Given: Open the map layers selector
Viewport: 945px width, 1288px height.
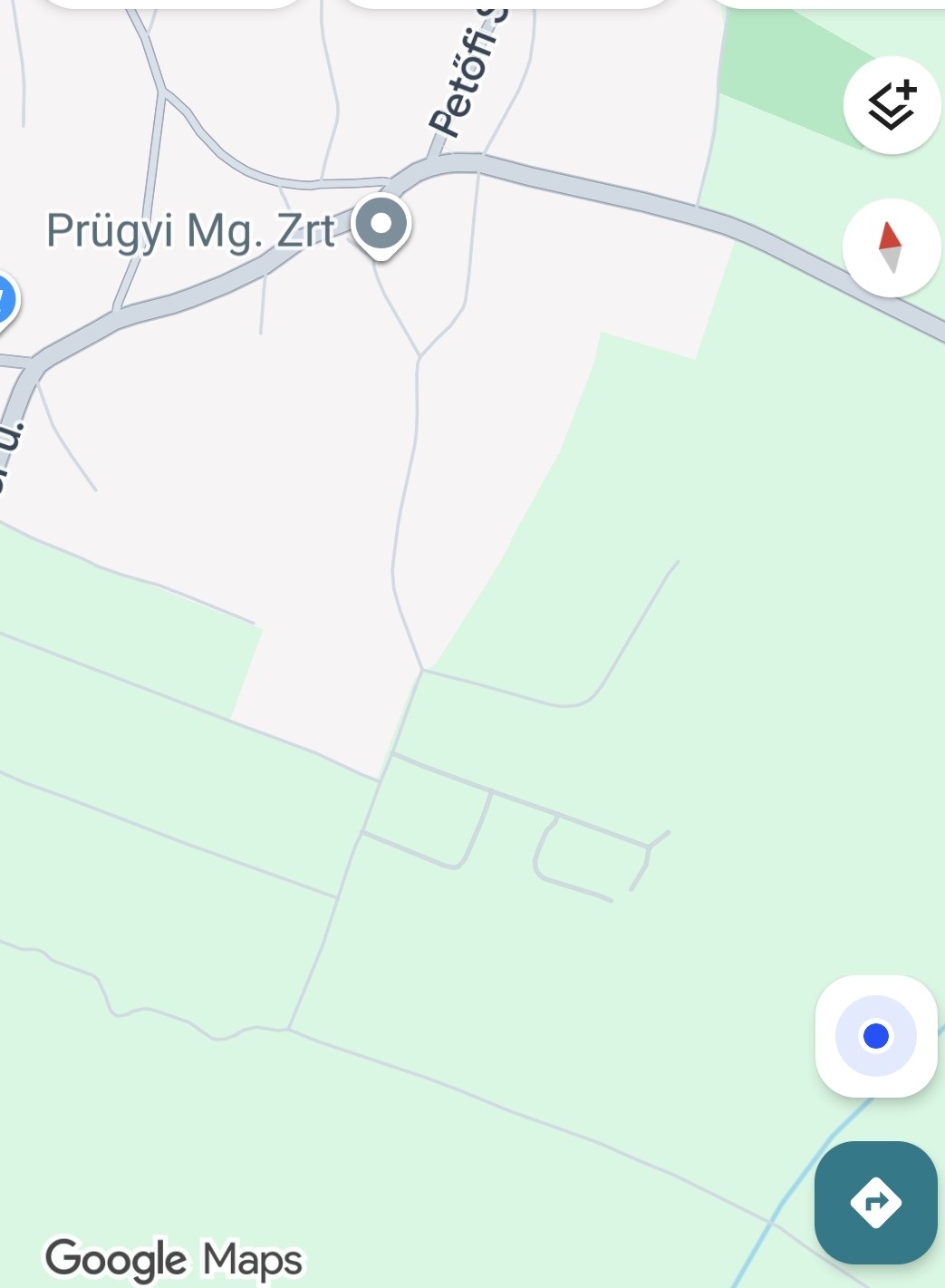Looking at the screenshot, I should coord(892,105).
